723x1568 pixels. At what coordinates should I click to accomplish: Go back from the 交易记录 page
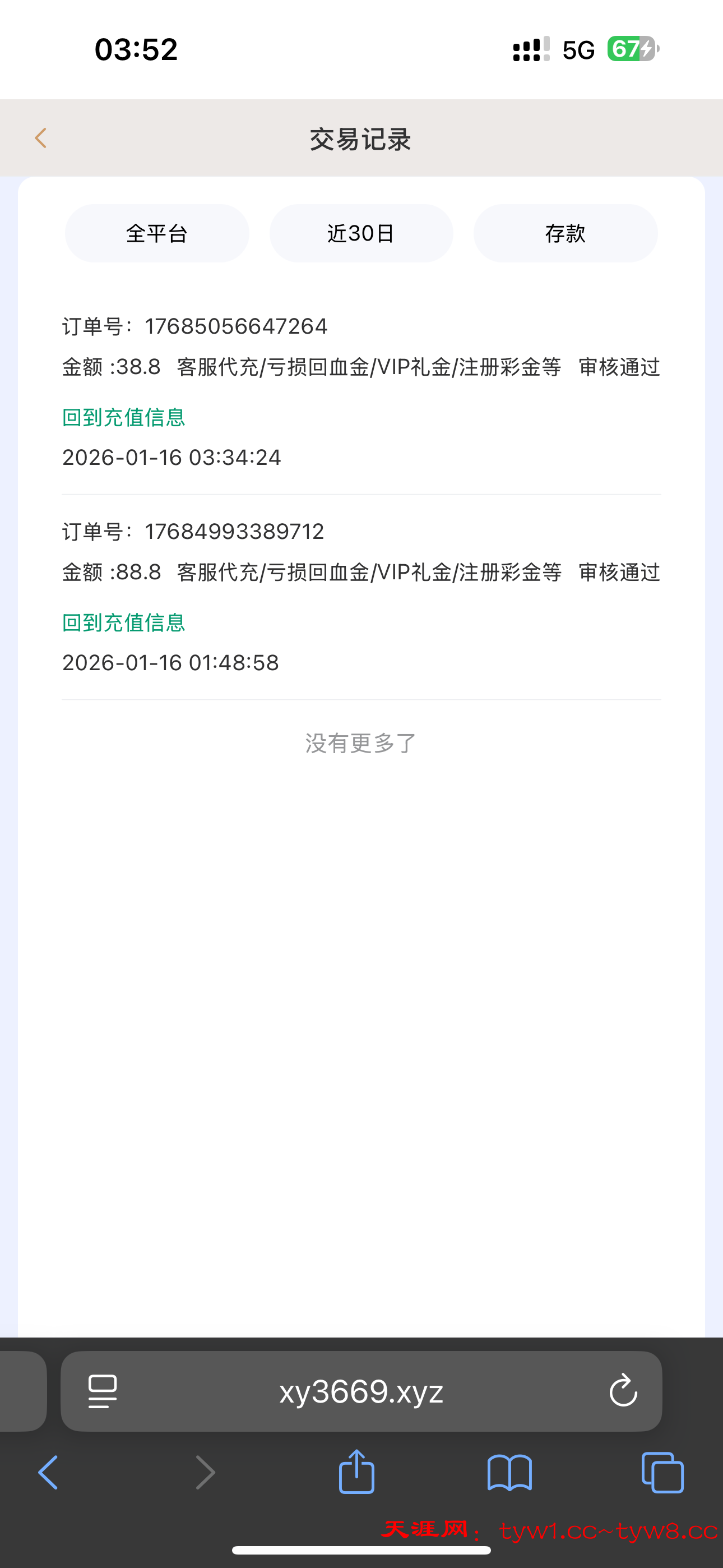[41, 138]
